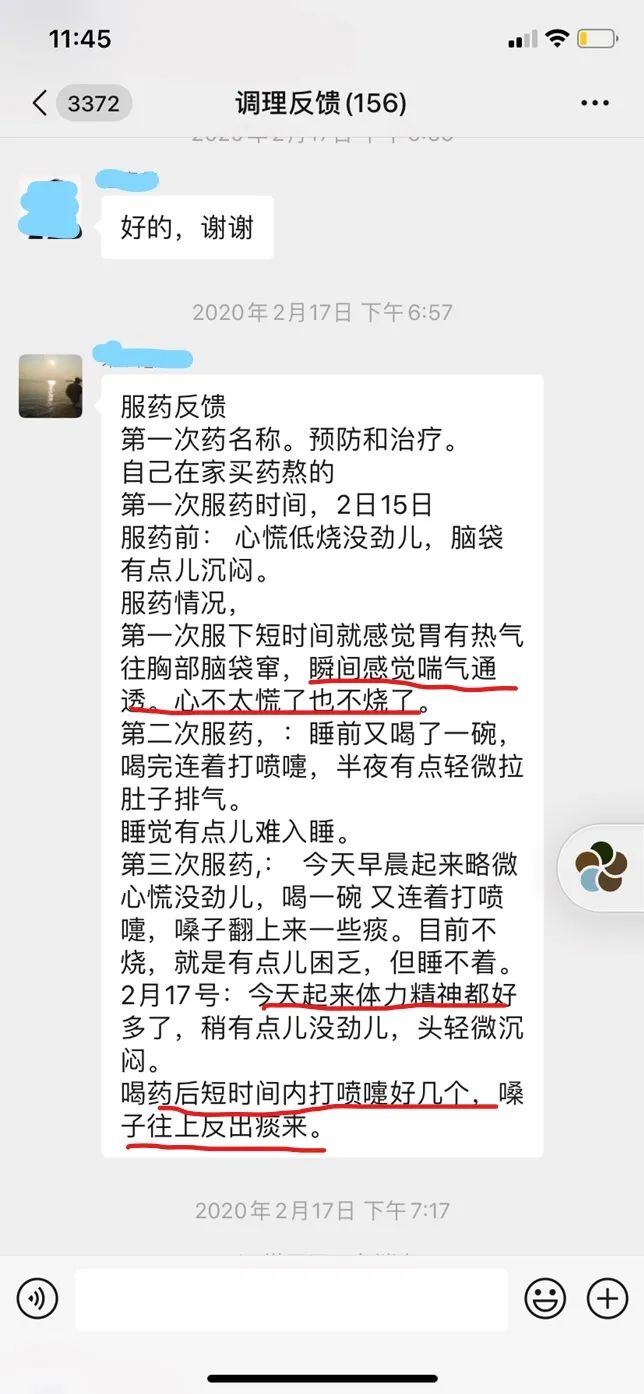Open the floating mini-program bubble
Viewport: 644px width, 1394px height.
[602, 867]
